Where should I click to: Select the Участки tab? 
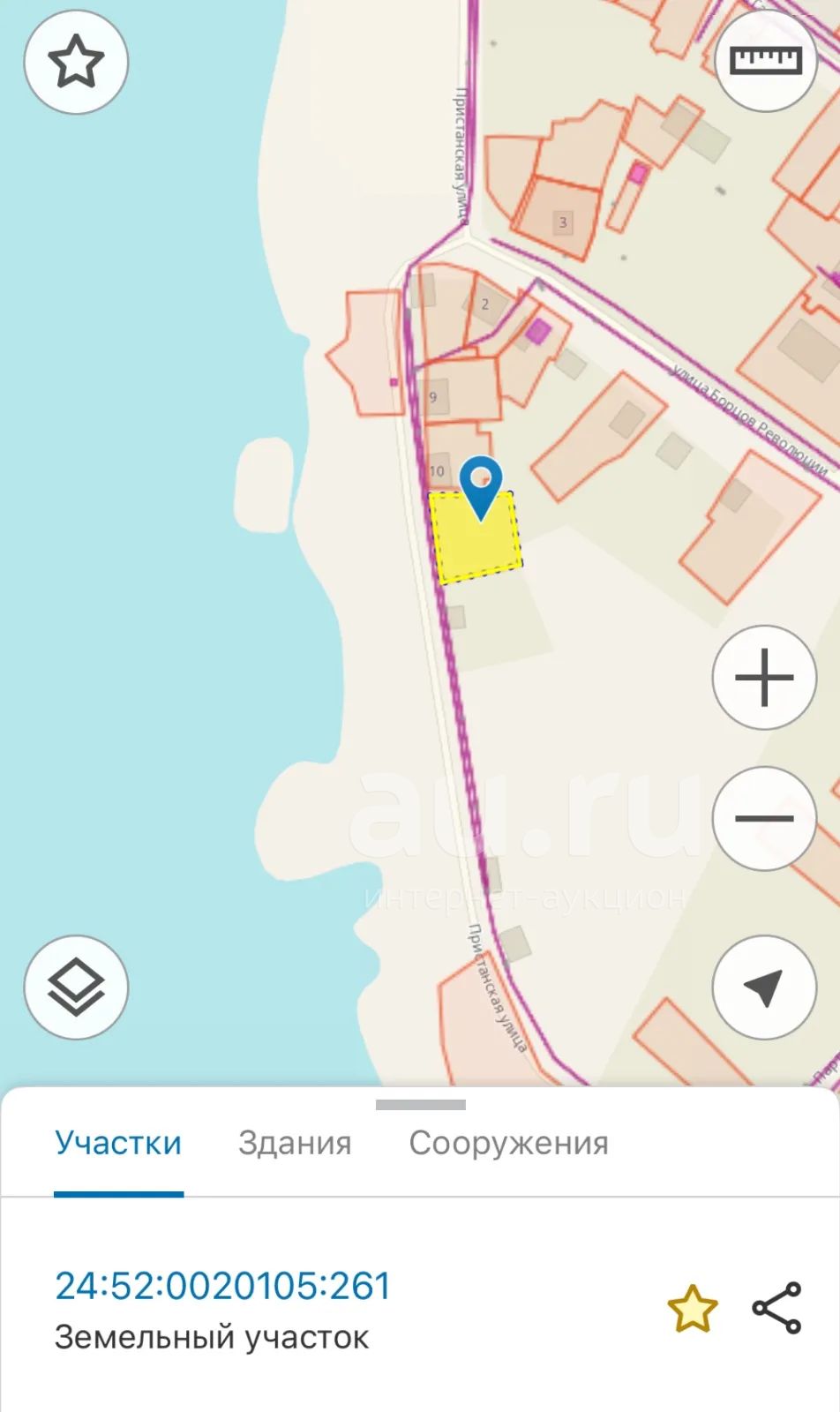click(118, 1143)
